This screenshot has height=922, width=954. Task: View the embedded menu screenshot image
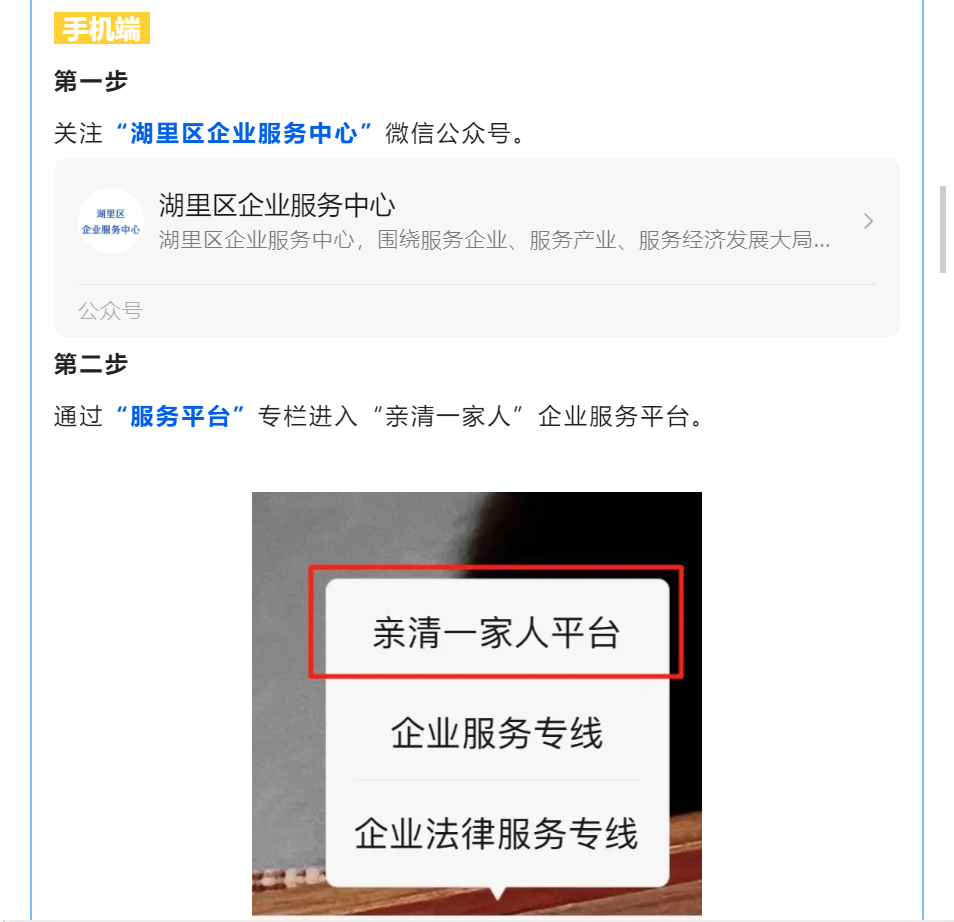coord(476,703)
